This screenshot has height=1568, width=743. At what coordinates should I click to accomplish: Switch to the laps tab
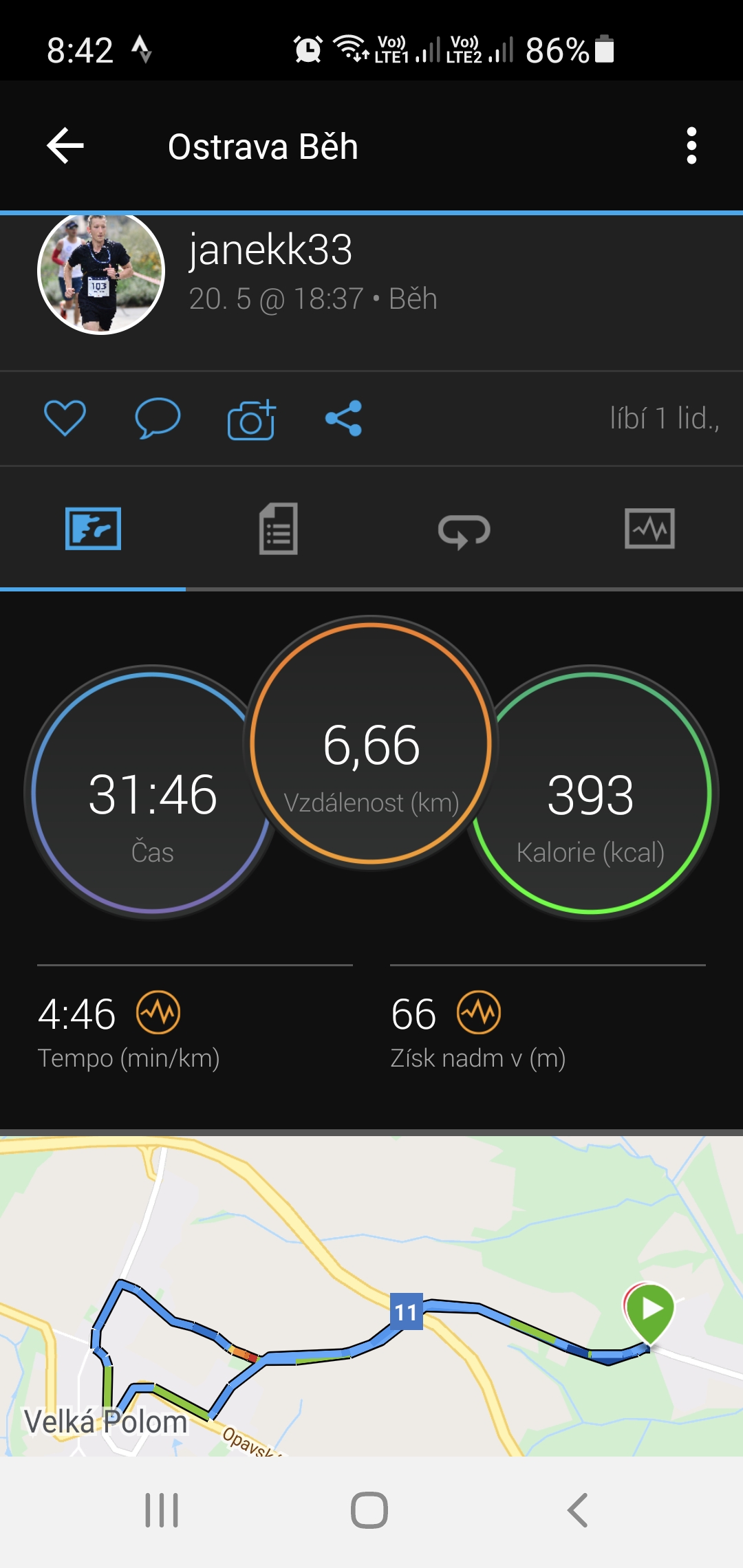464,531
